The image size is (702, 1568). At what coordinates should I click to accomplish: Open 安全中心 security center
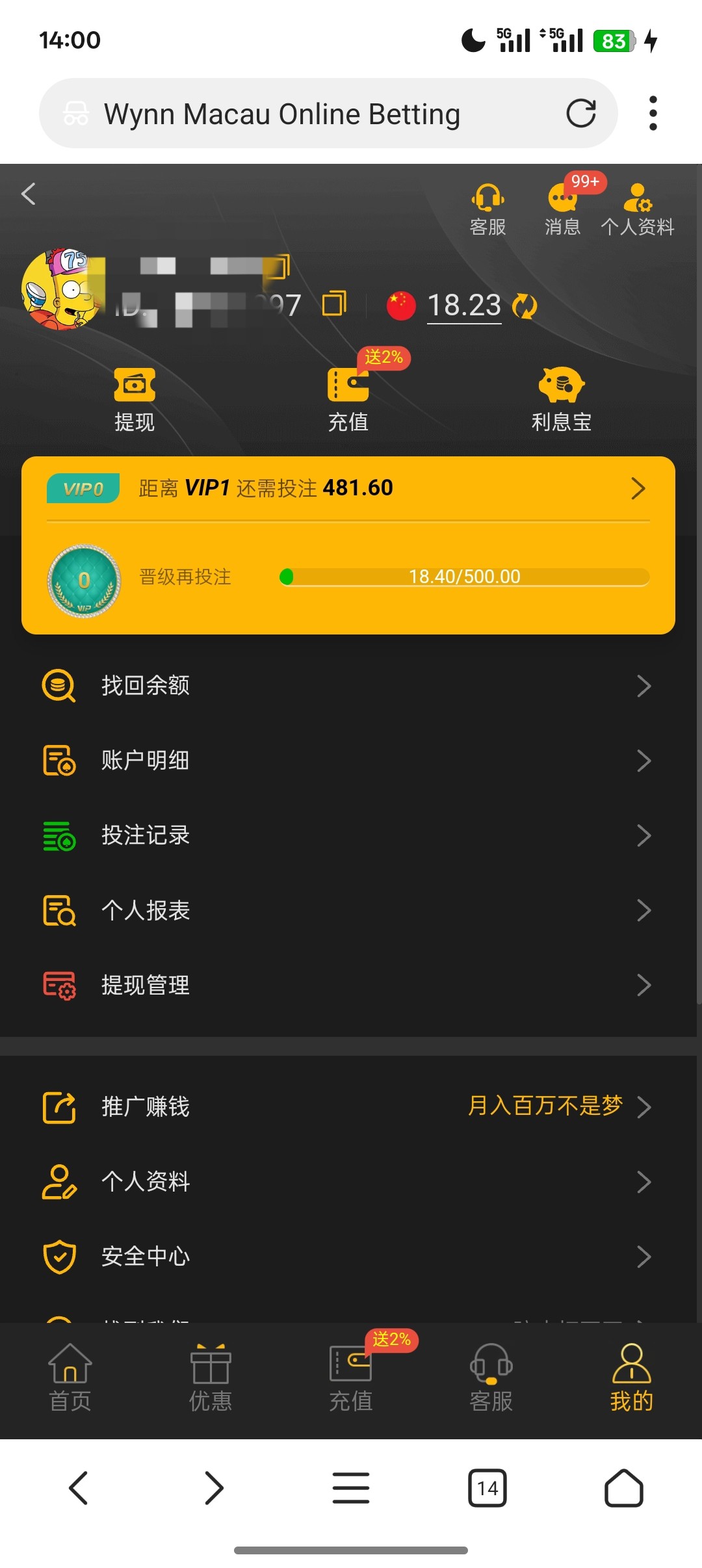[348, 1256]
